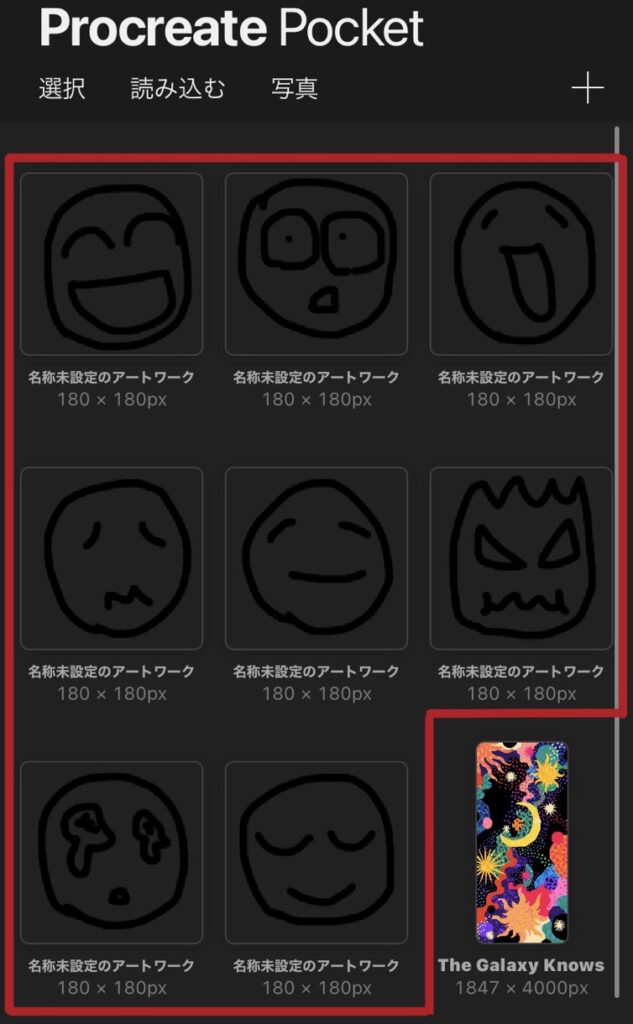The height and width of the screenshot is (1024, 633).
Task: Open the crying face artwork
Action: click(112, 852)
